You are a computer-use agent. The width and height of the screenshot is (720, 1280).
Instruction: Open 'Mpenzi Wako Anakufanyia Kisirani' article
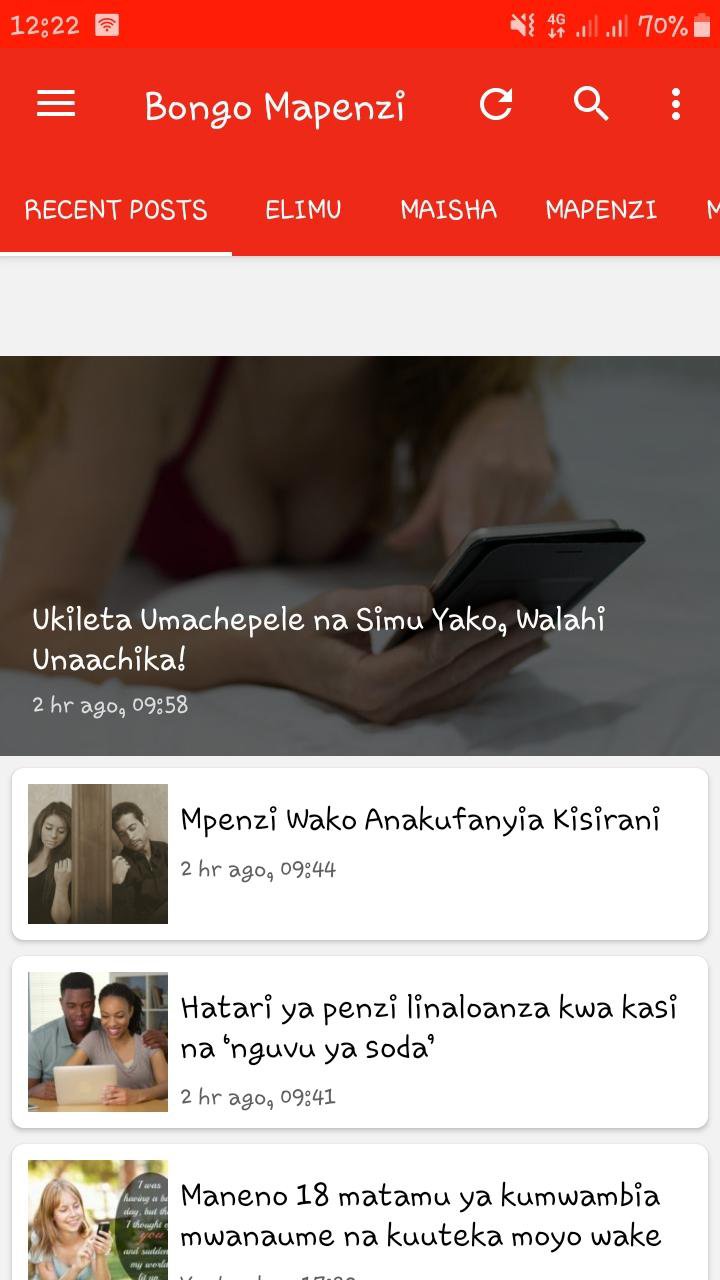coord(420,820)
